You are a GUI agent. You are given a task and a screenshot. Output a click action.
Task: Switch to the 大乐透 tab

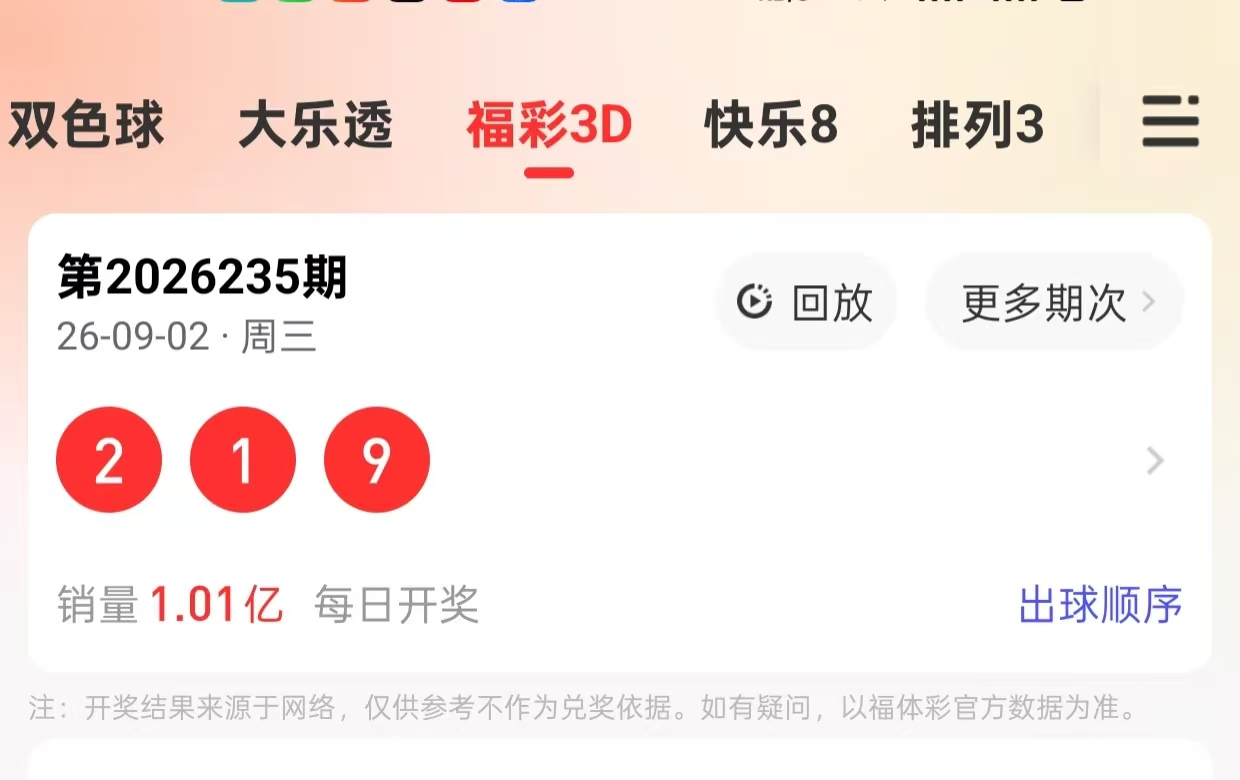(316, 126)
